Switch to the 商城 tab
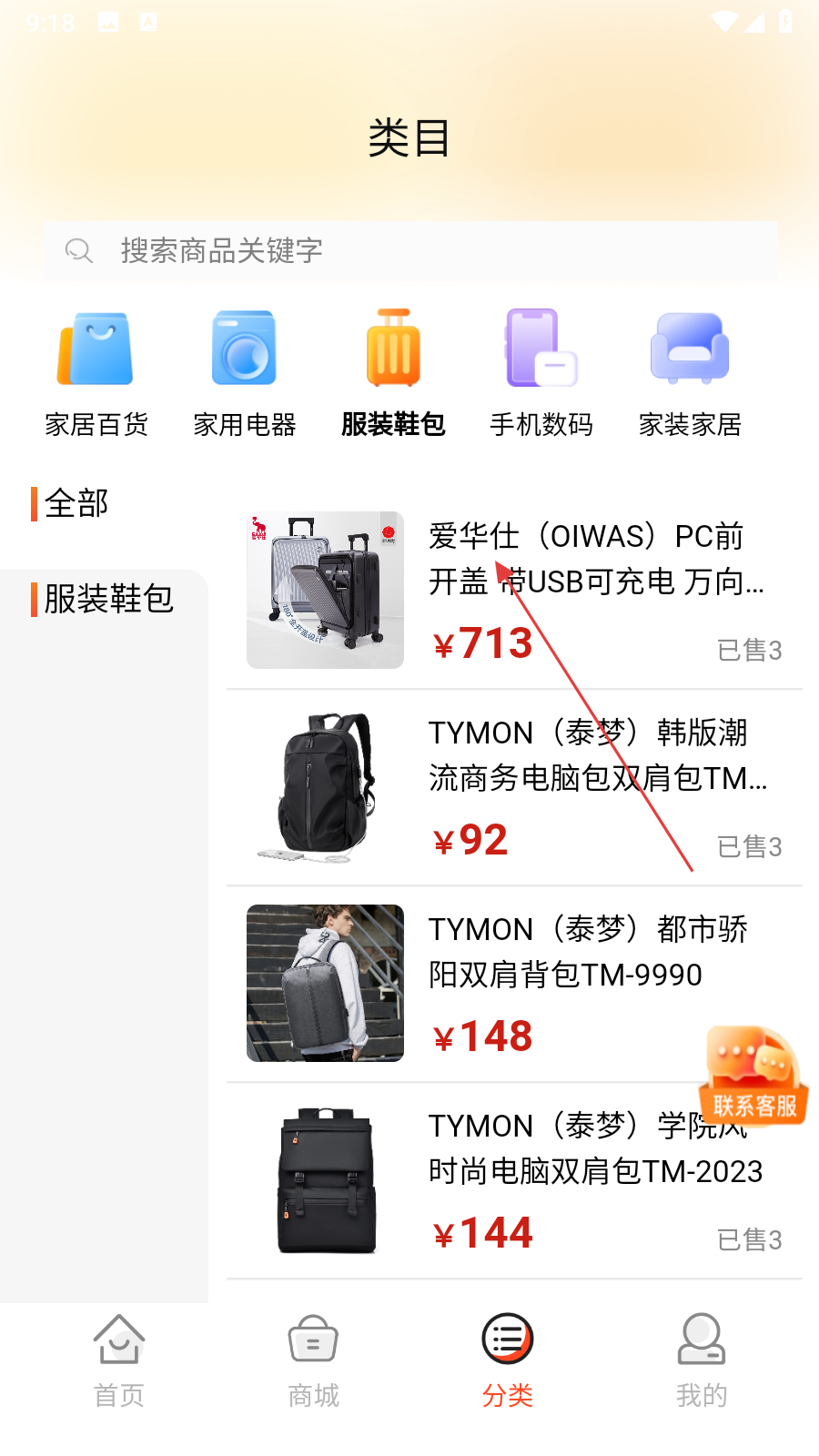819x1456 pixels. (313, 1360)
